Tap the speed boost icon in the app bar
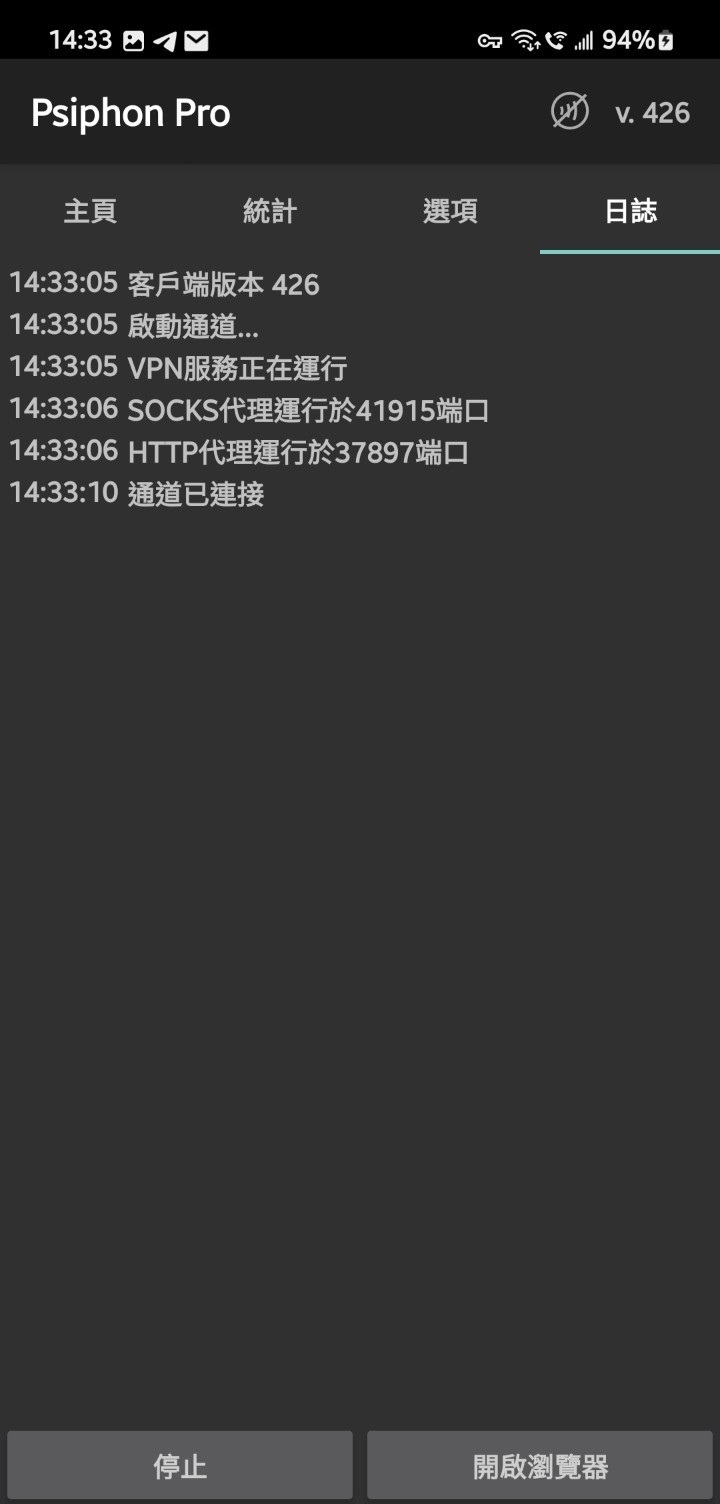 tap(570, 112)
